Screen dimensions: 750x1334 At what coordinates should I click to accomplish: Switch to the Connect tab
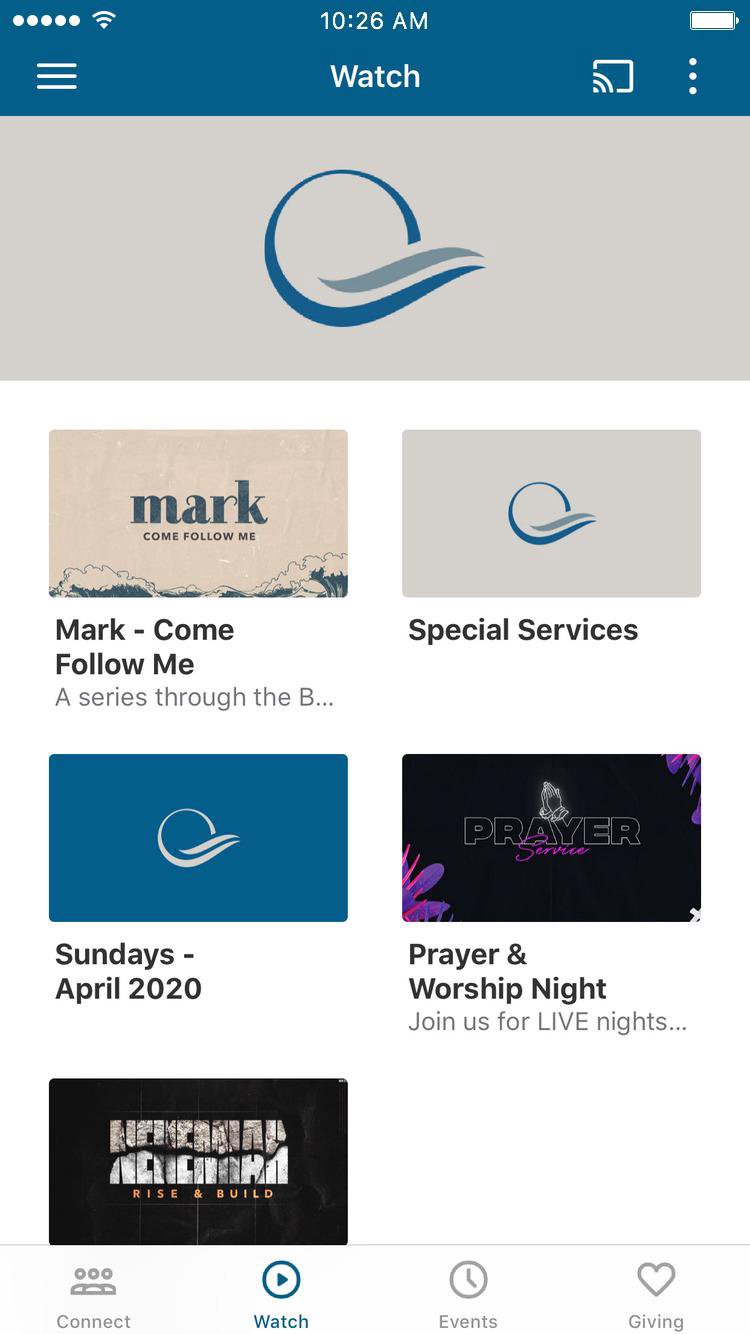(x=93, y=1294)
